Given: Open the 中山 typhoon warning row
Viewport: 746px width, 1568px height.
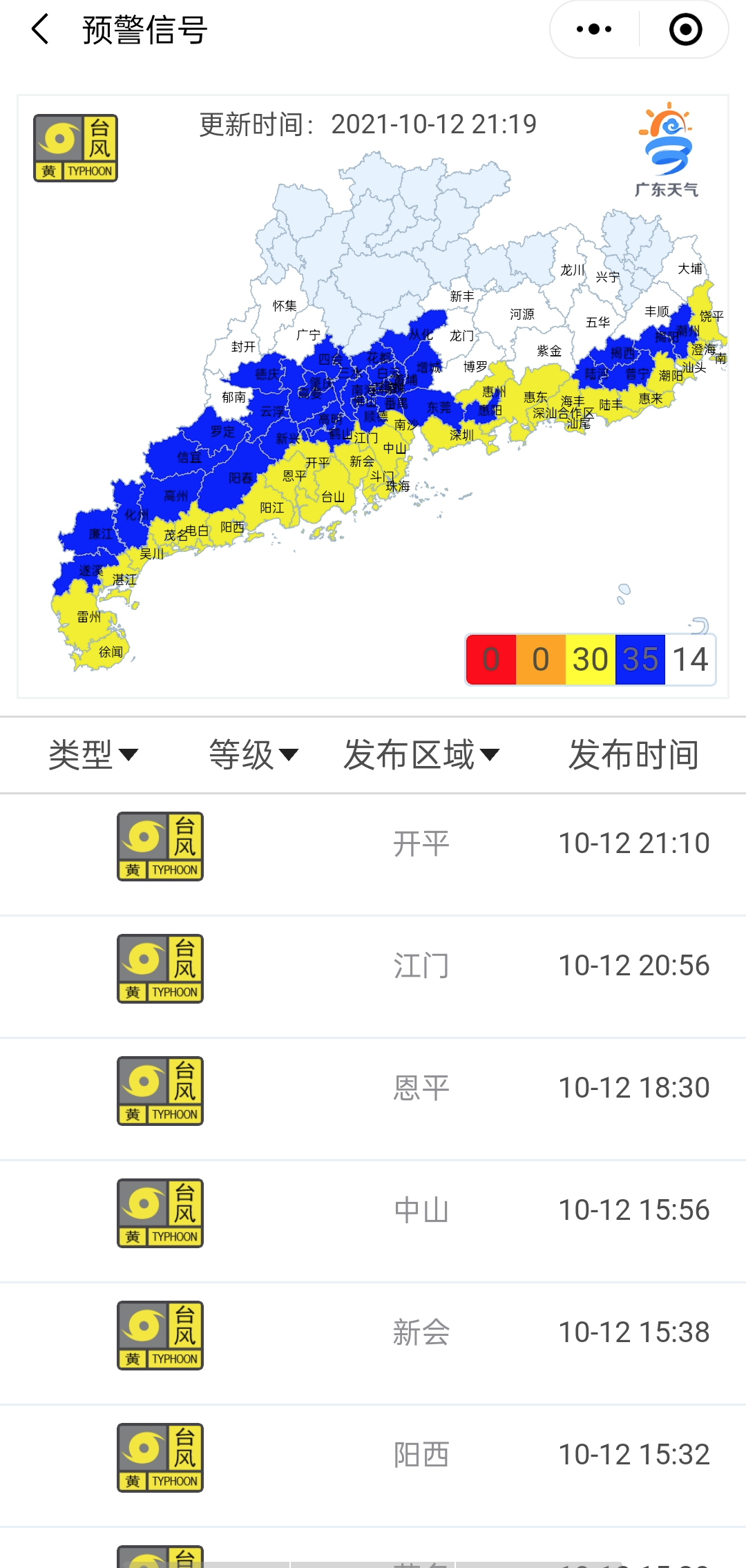Looking at the screenshot, I should click(x=373, y=1221).
